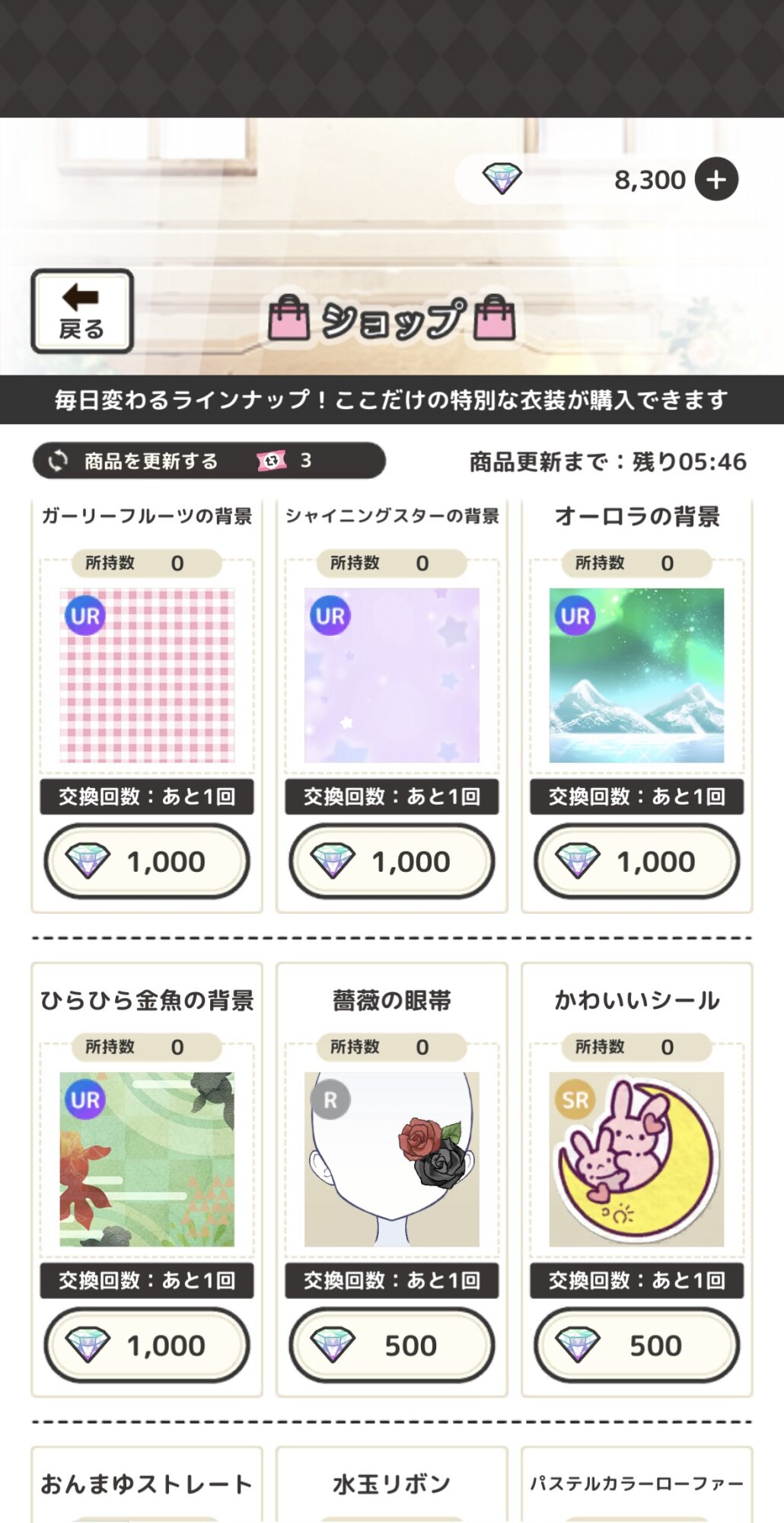Viewport: 784px width, 1523px height.
Task: Buy オーロラの背景 for 1,000 gems
Action: tap(637, 861)
